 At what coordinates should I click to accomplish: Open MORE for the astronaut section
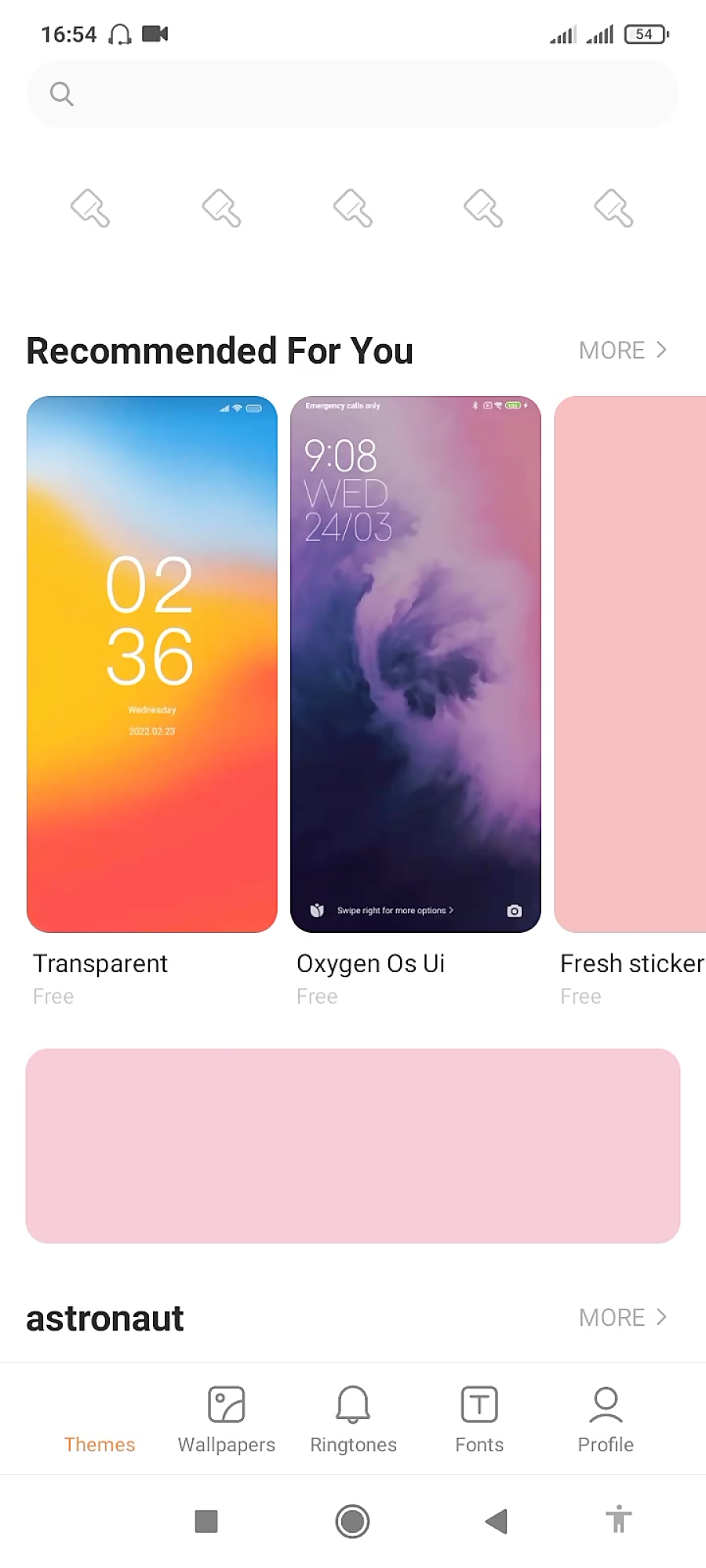[x=623, y=1318]
